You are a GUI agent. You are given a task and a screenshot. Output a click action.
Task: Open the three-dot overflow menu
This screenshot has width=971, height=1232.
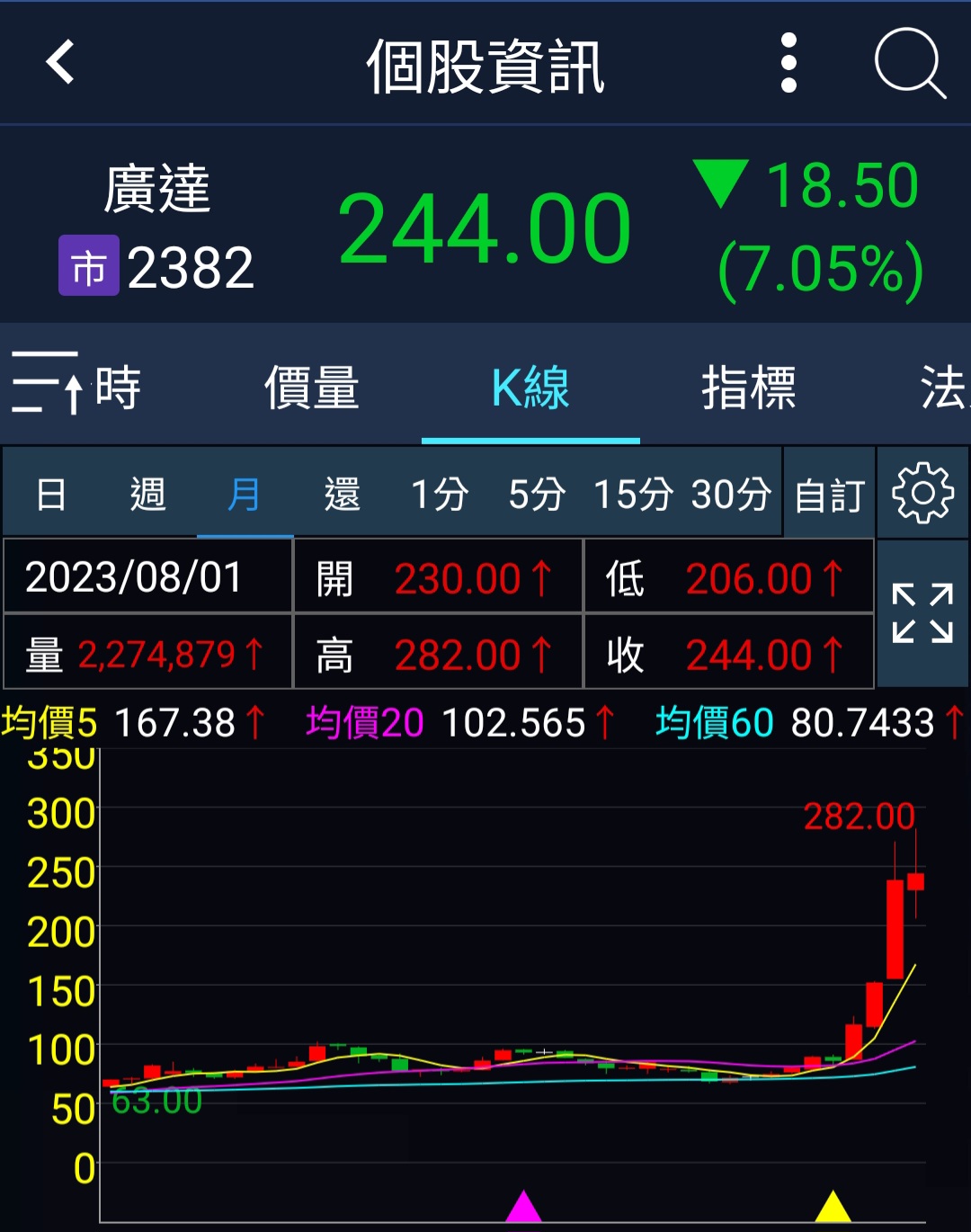coord(788,63)
